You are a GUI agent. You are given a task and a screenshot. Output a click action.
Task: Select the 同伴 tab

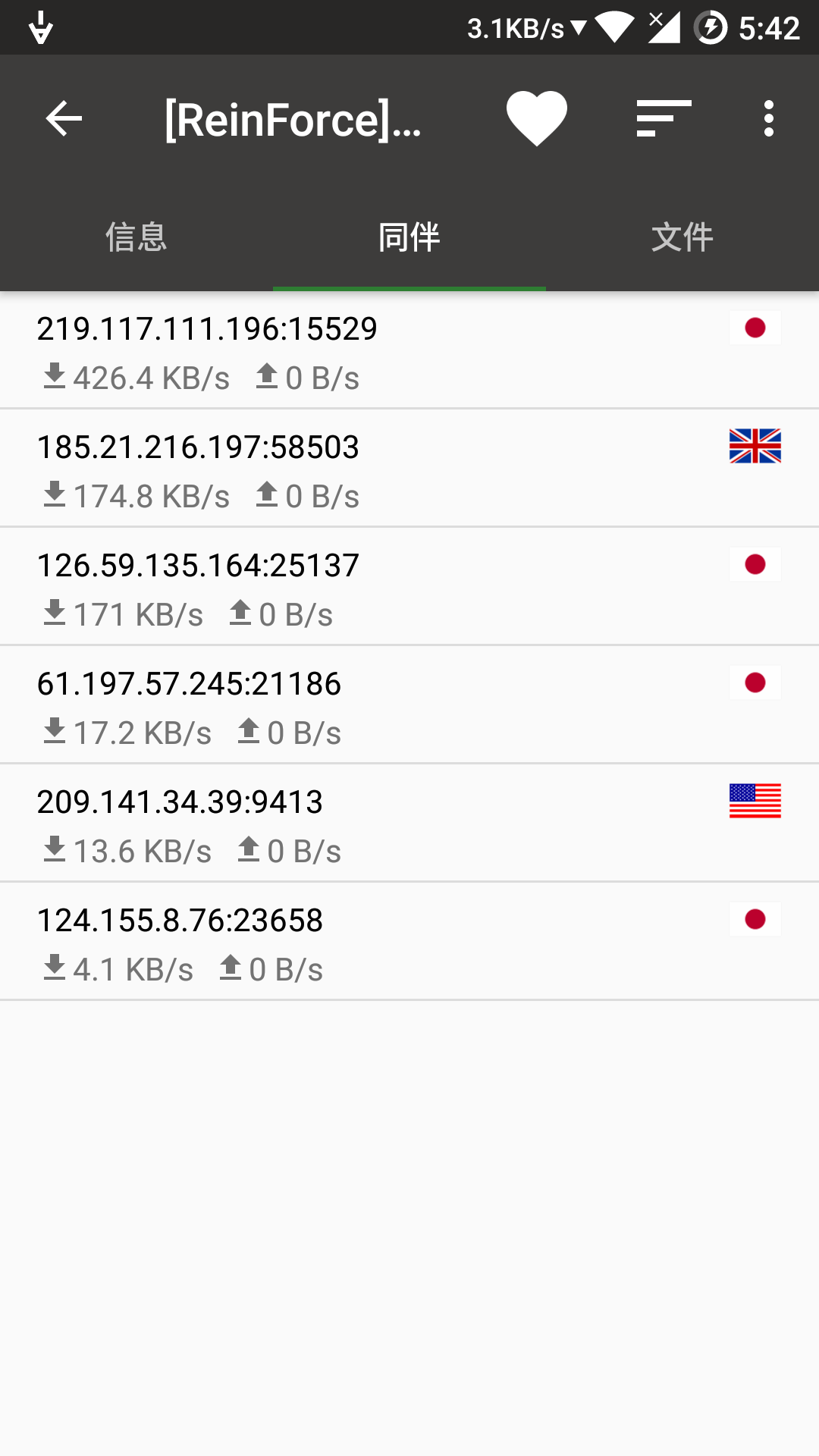(409, 237)
